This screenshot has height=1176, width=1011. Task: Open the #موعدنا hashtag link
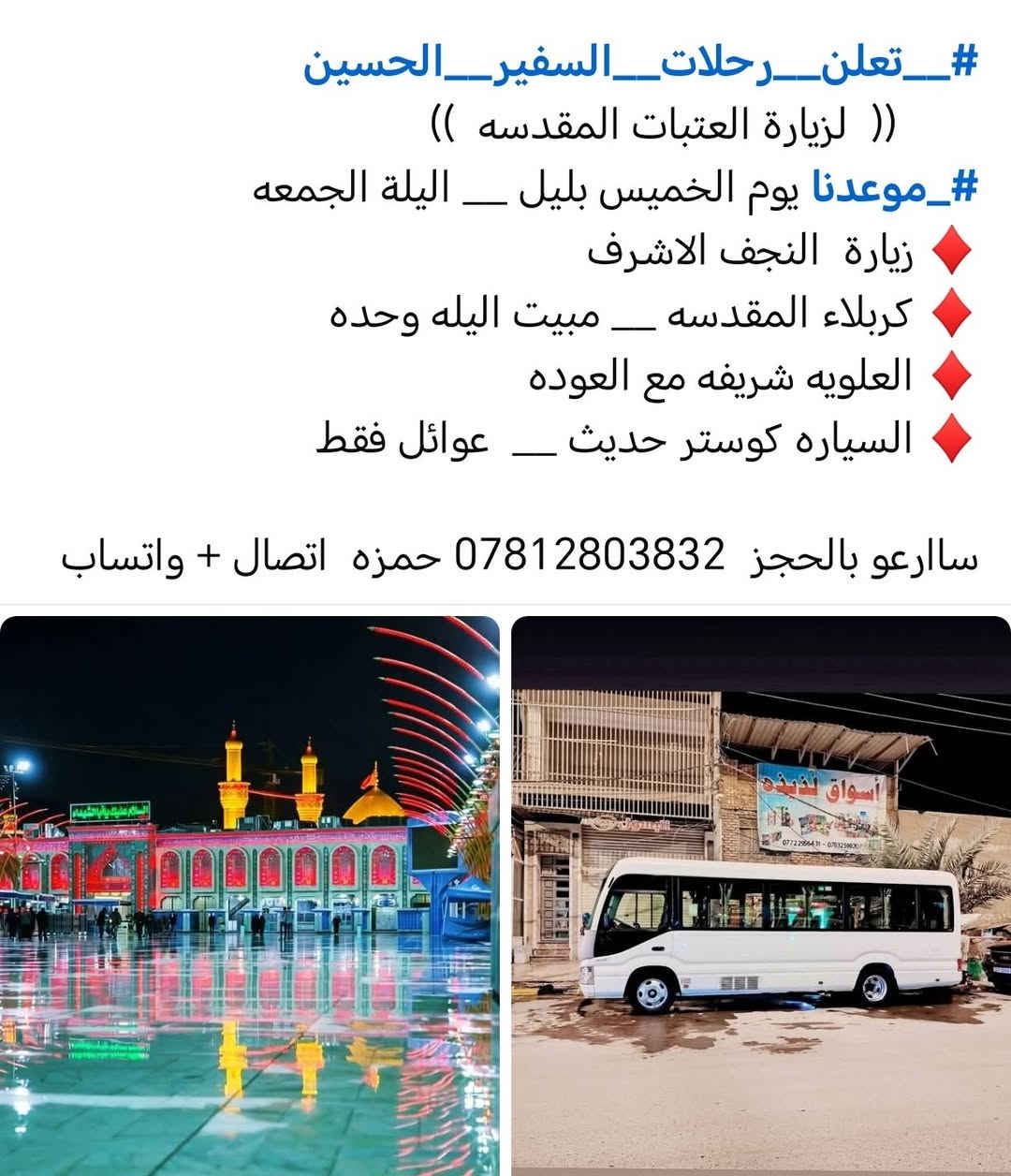[893, 188]
